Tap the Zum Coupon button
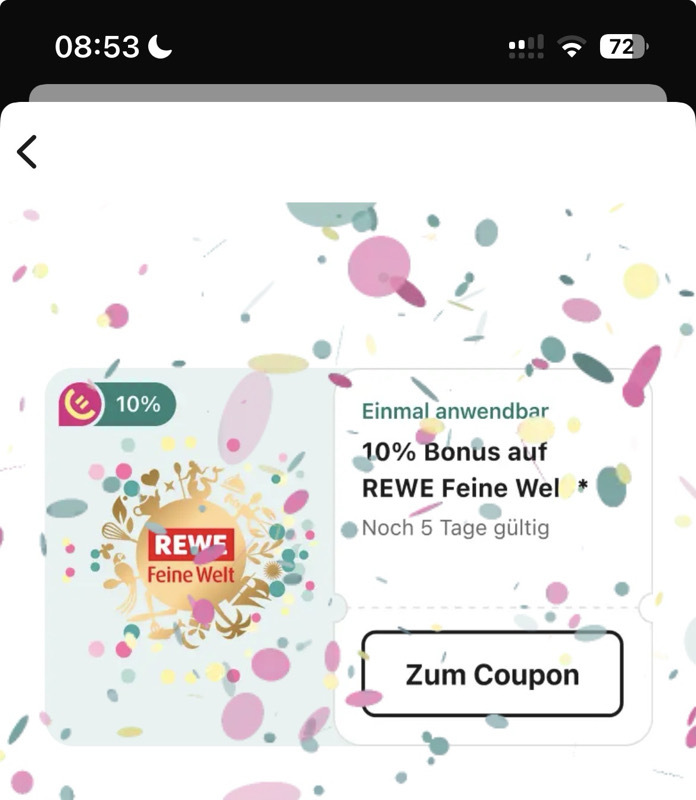The height and width of the screenshot is (800, 696). (492, 674)
